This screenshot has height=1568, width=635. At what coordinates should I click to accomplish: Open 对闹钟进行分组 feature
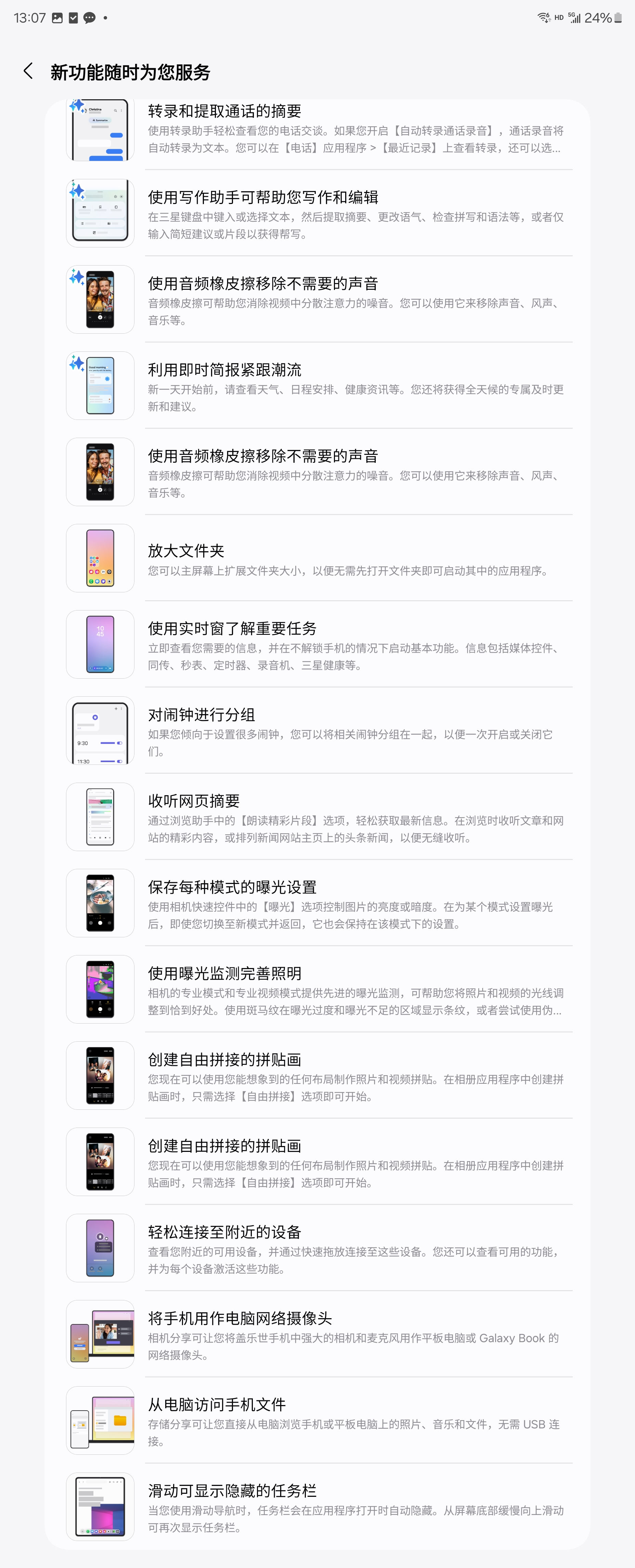tap(316, 731)
